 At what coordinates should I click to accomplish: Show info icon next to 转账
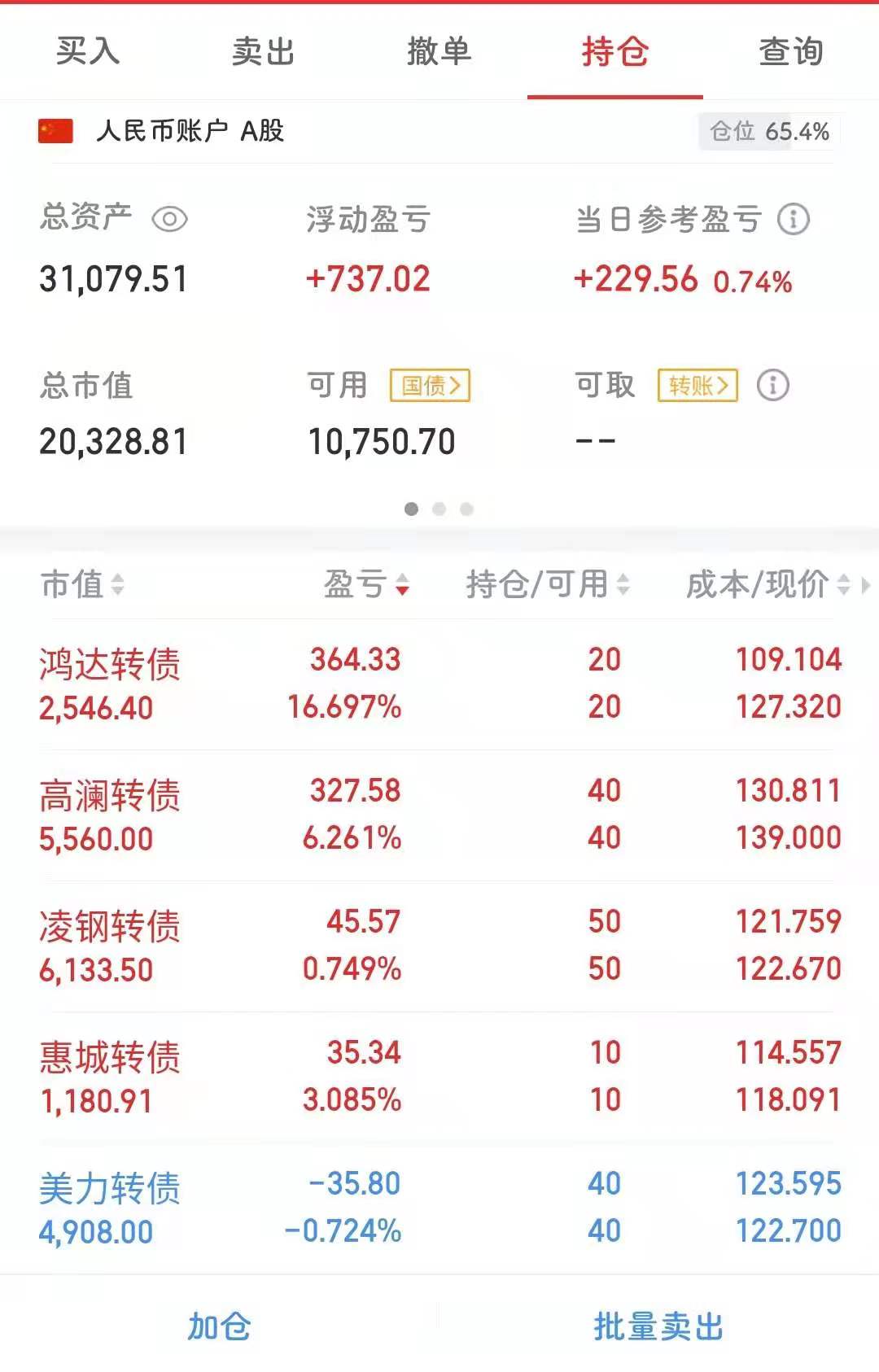[x=772, y=385]
